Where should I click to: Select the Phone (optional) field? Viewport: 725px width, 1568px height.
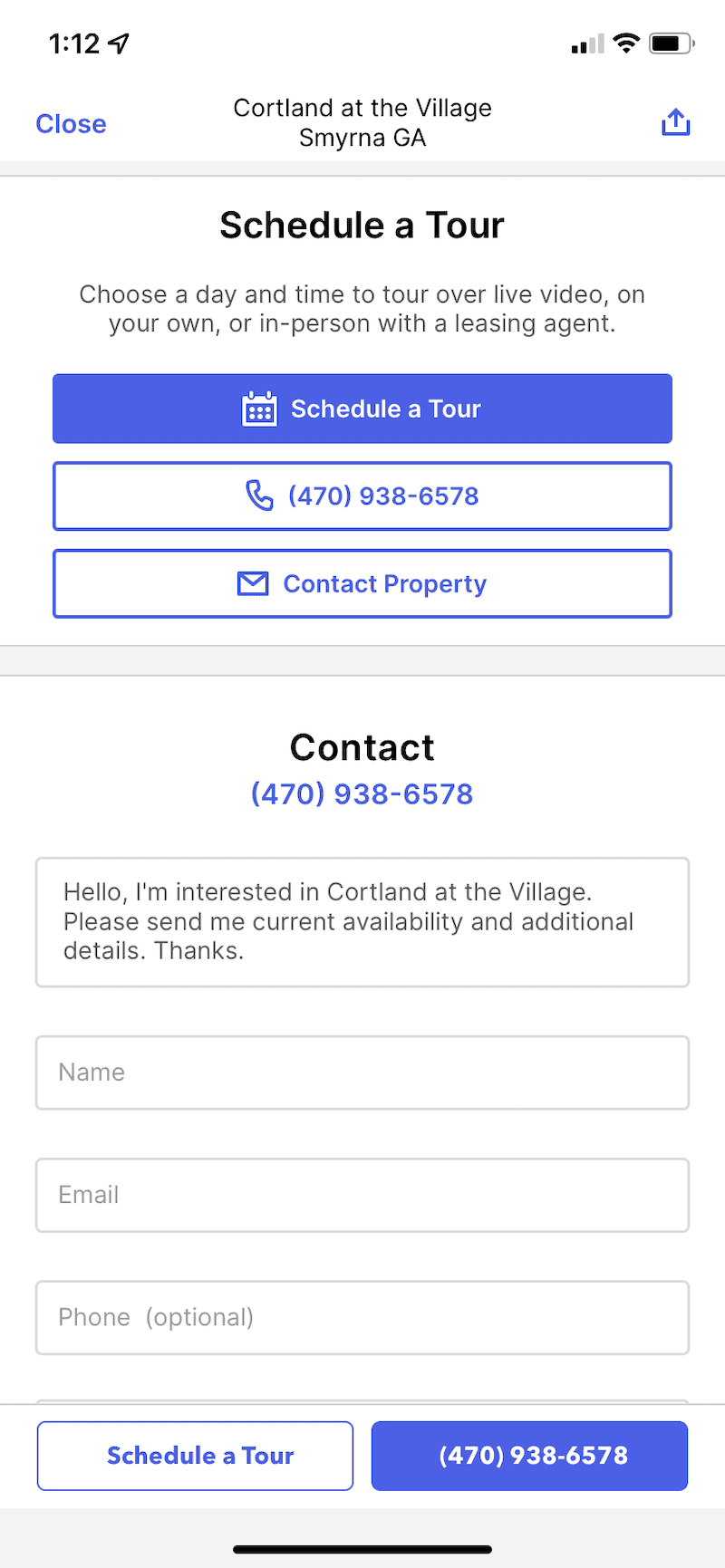click(362, 1317)
